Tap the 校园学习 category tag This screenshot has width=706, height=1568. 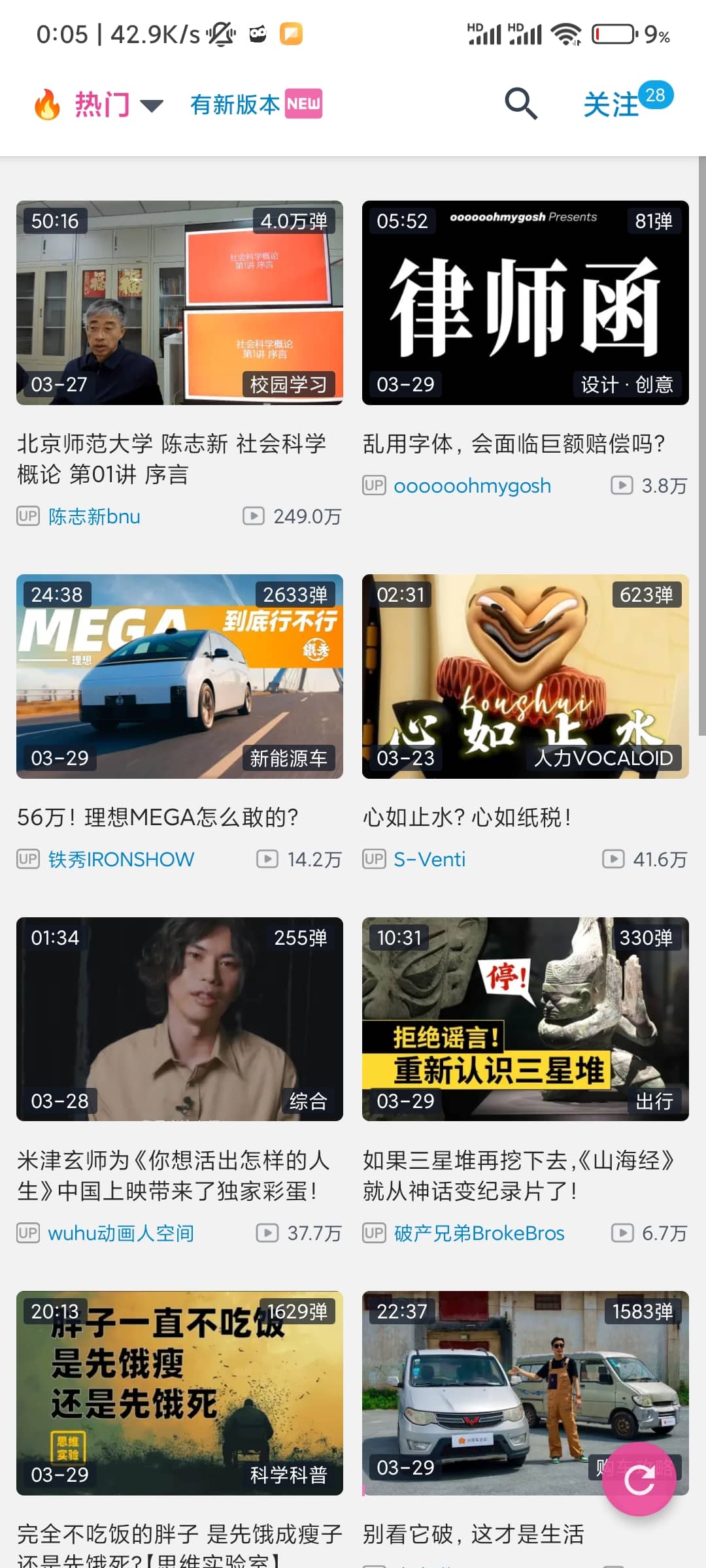point(288,385)
